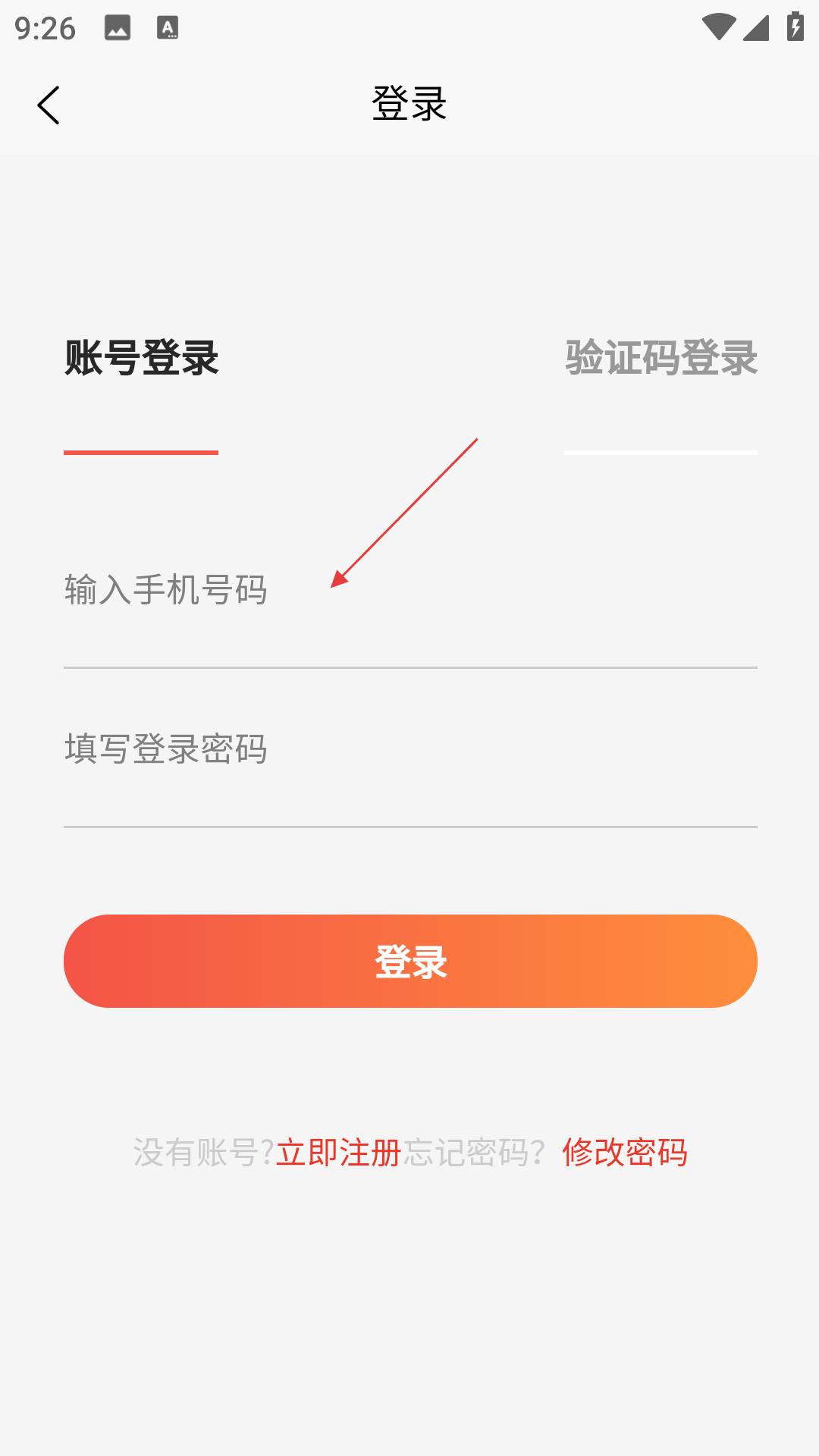
Task: Select the 账号登录 tab
Action: tap(141, 358)
